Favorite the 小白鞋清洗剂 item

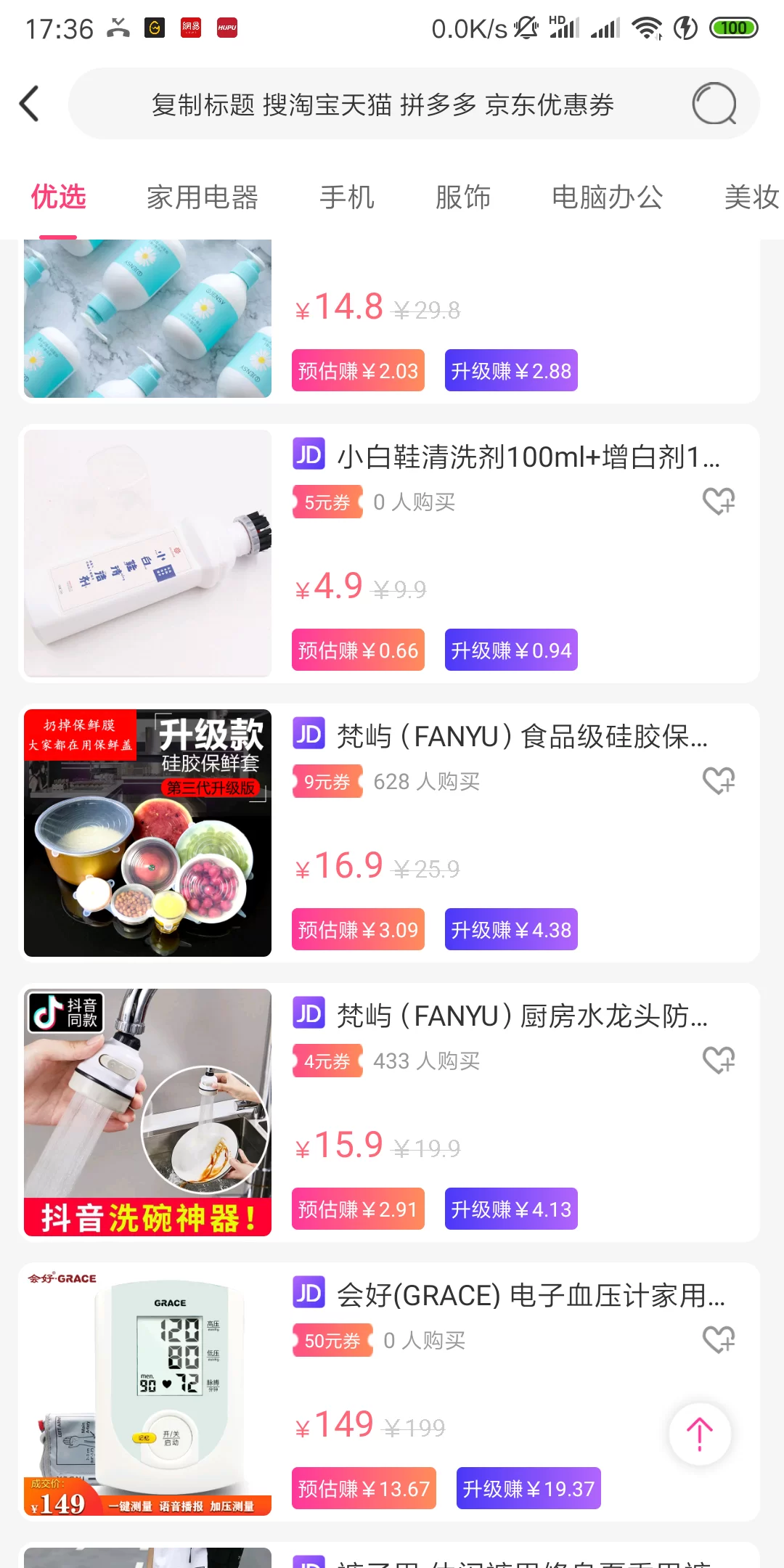tap(719, 501)
